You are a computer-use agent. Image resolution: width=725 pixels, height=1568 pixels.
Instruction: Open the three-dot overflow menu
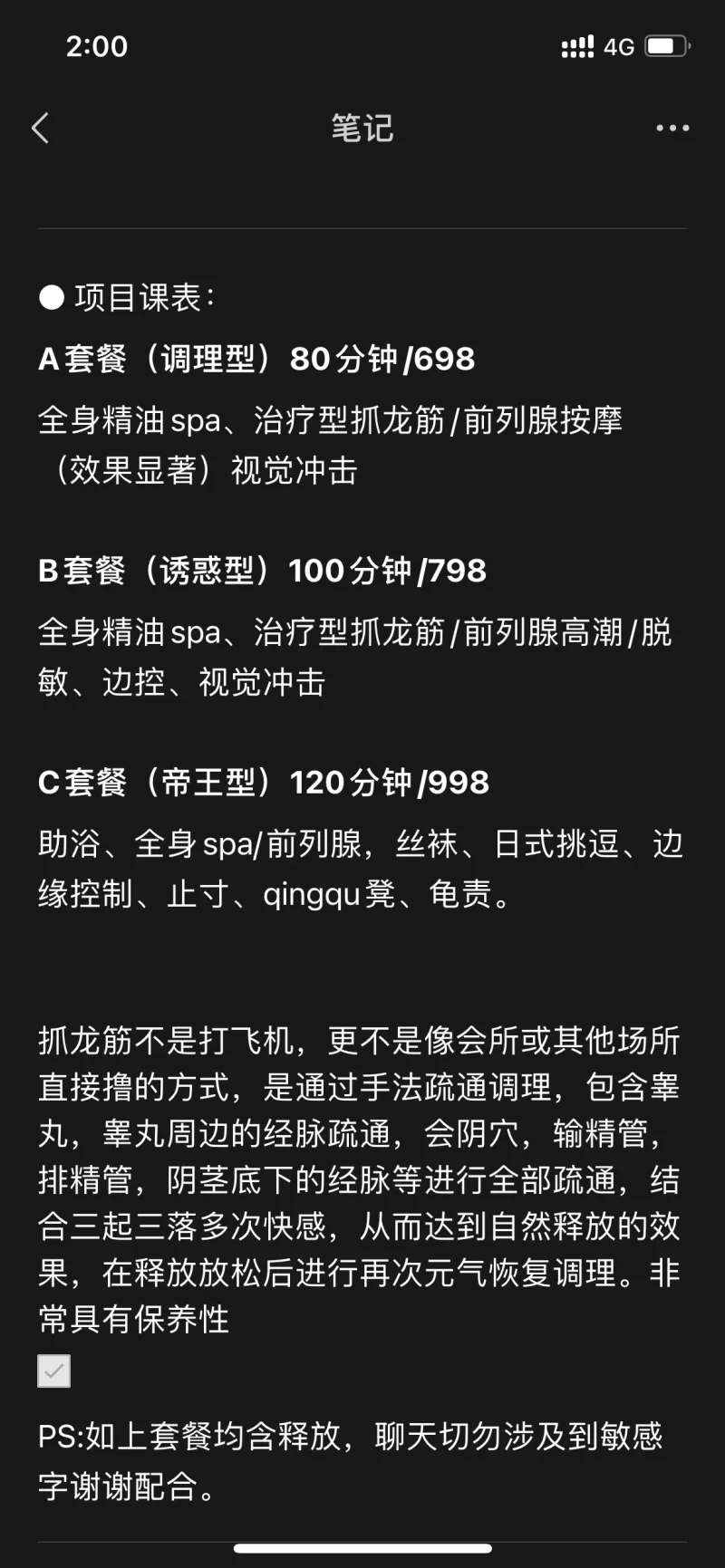coord(672,129)
